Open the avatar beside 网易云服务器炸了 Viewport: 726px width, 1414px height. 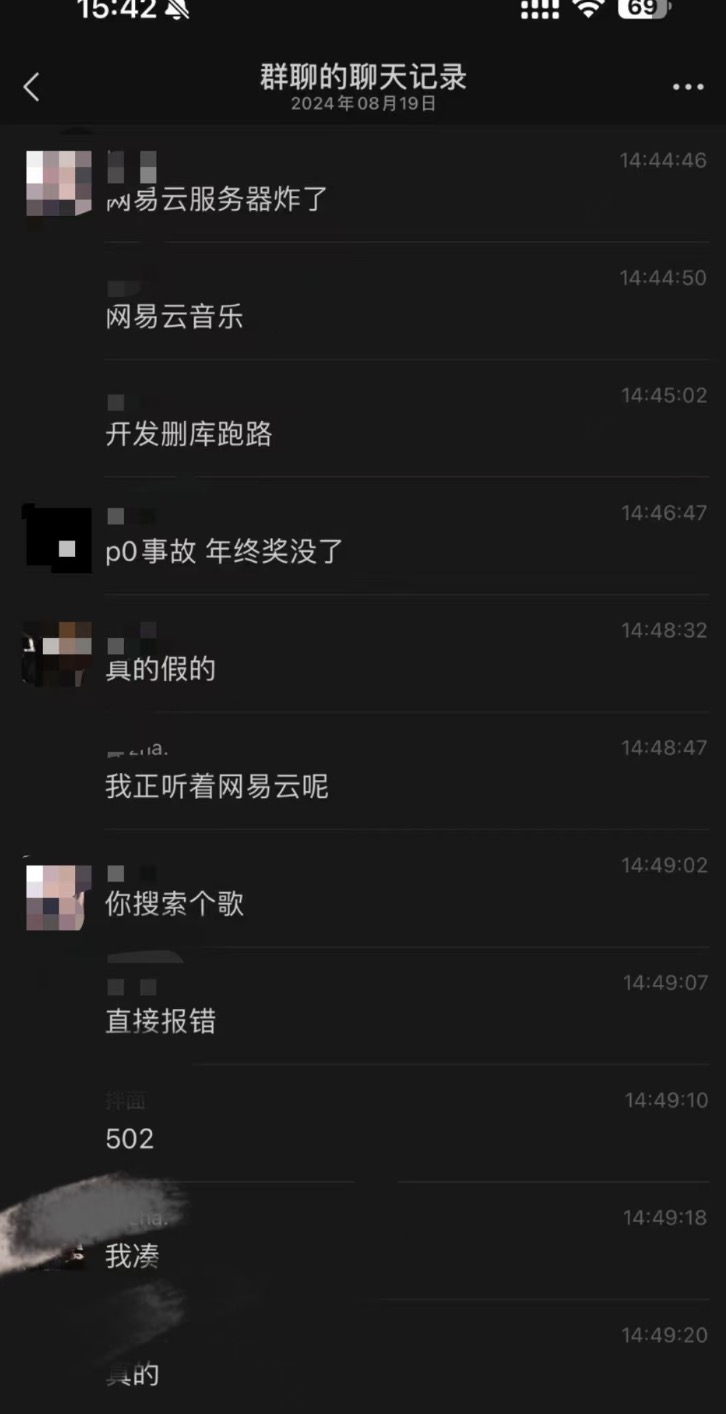coord(58,183)
